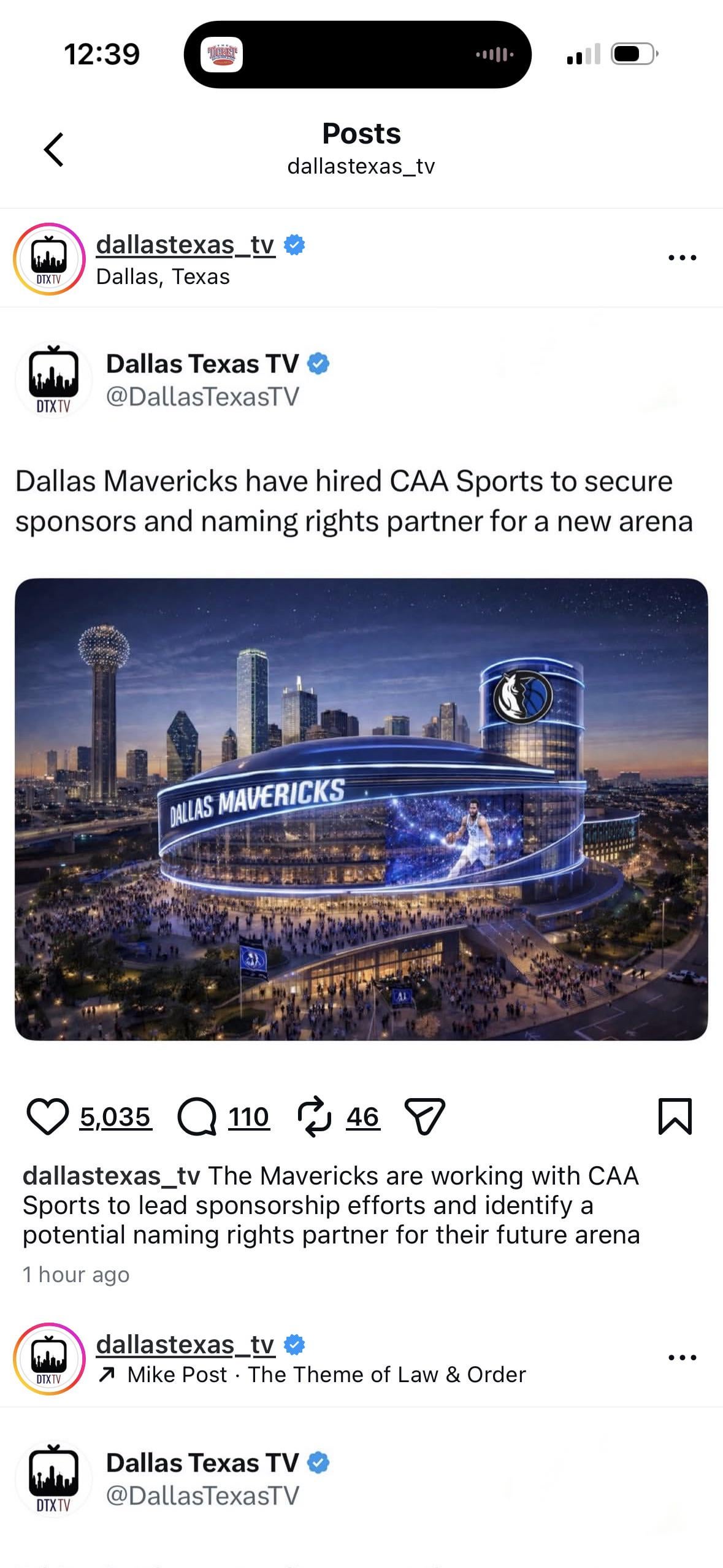Repost the Mavericks arena post
The image size is (723, 1568).
tap(315, 1116)
